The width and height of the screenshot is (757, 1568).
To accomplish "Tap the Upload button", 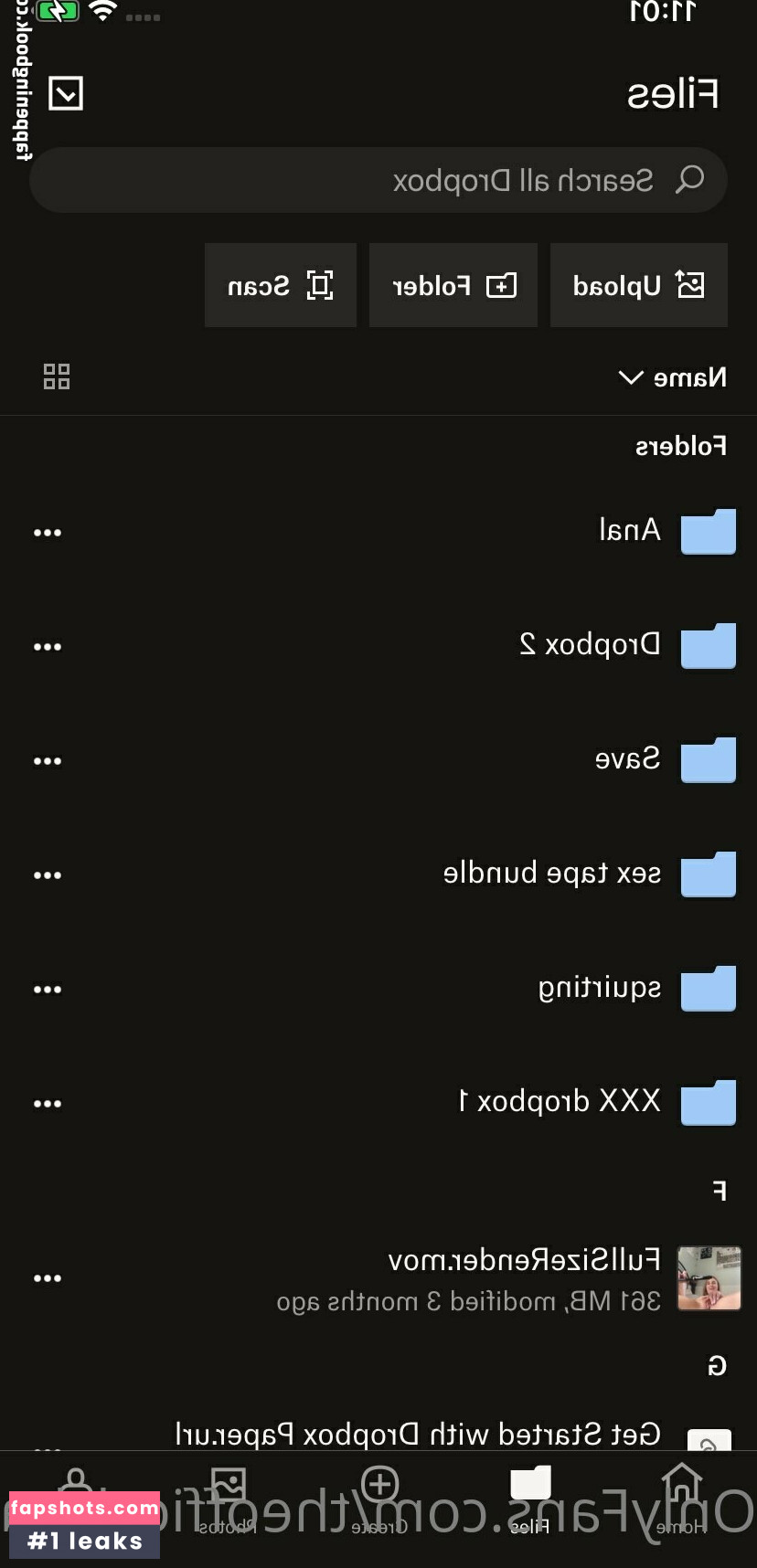I will pyautogui.click(x=638, y=285).
